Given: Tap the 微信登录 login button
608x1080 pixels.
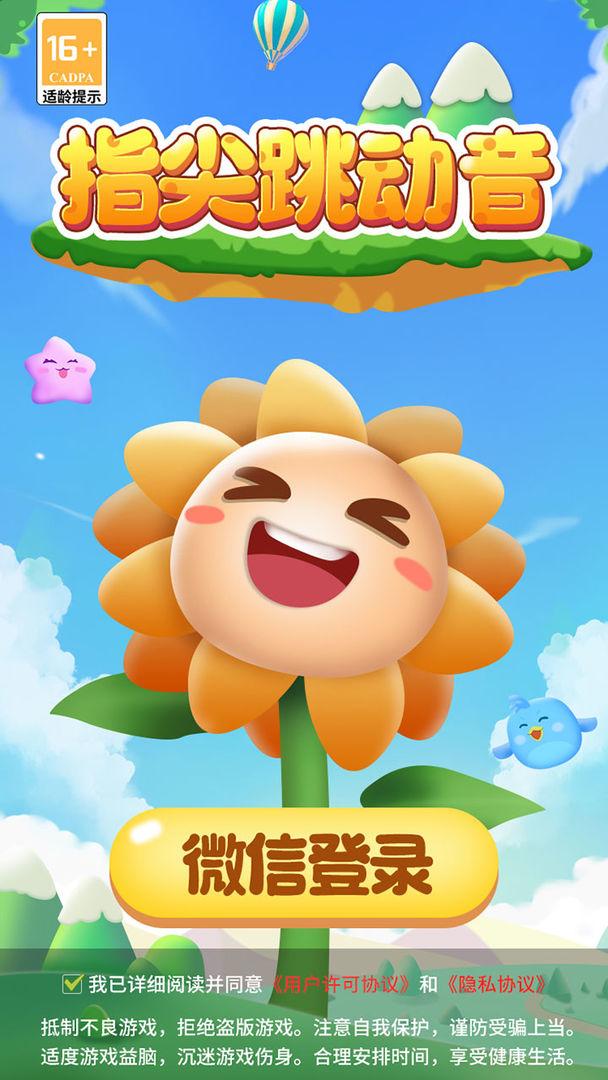Looking at the screenshot, I should point(304,866).
